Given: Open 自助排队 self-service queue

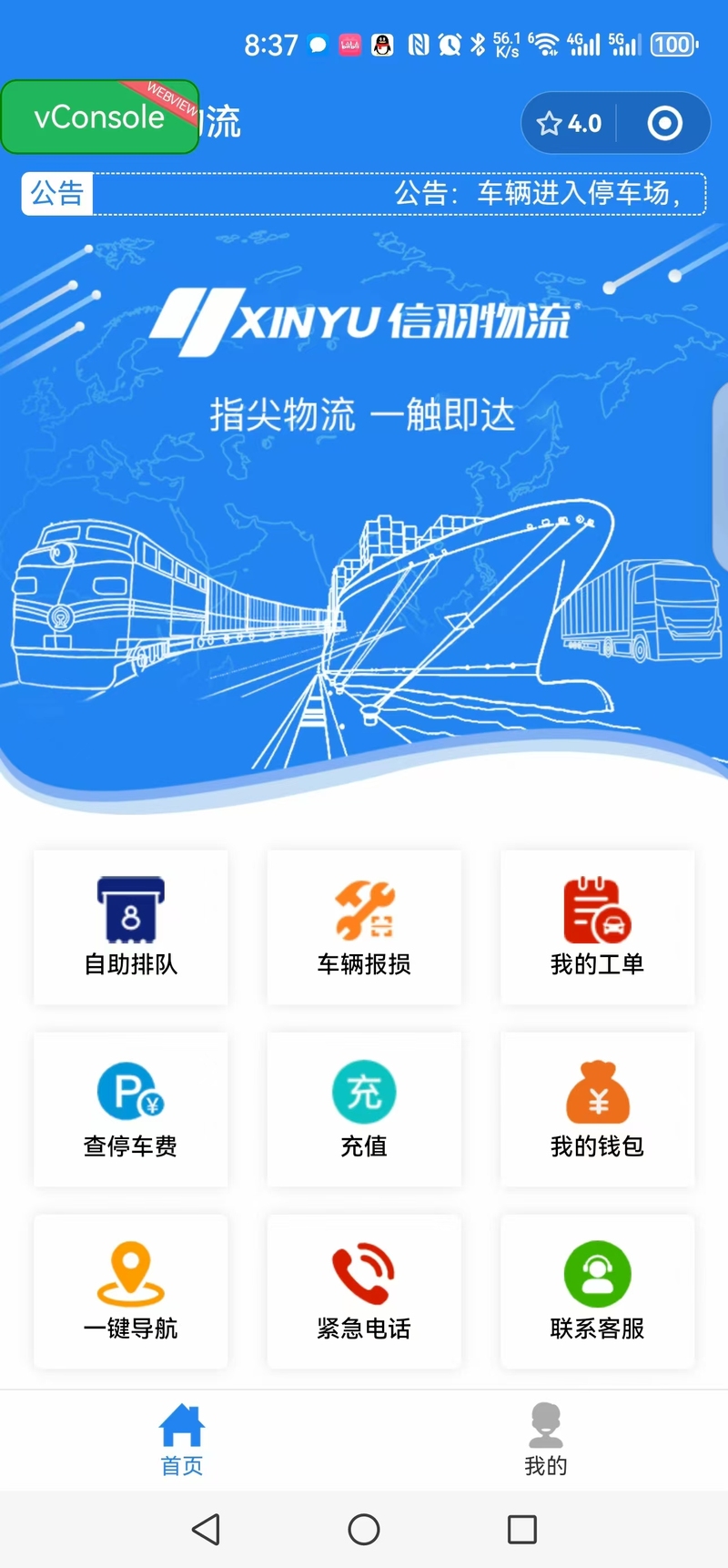Looking at the screenshot, I should point(131,927).
